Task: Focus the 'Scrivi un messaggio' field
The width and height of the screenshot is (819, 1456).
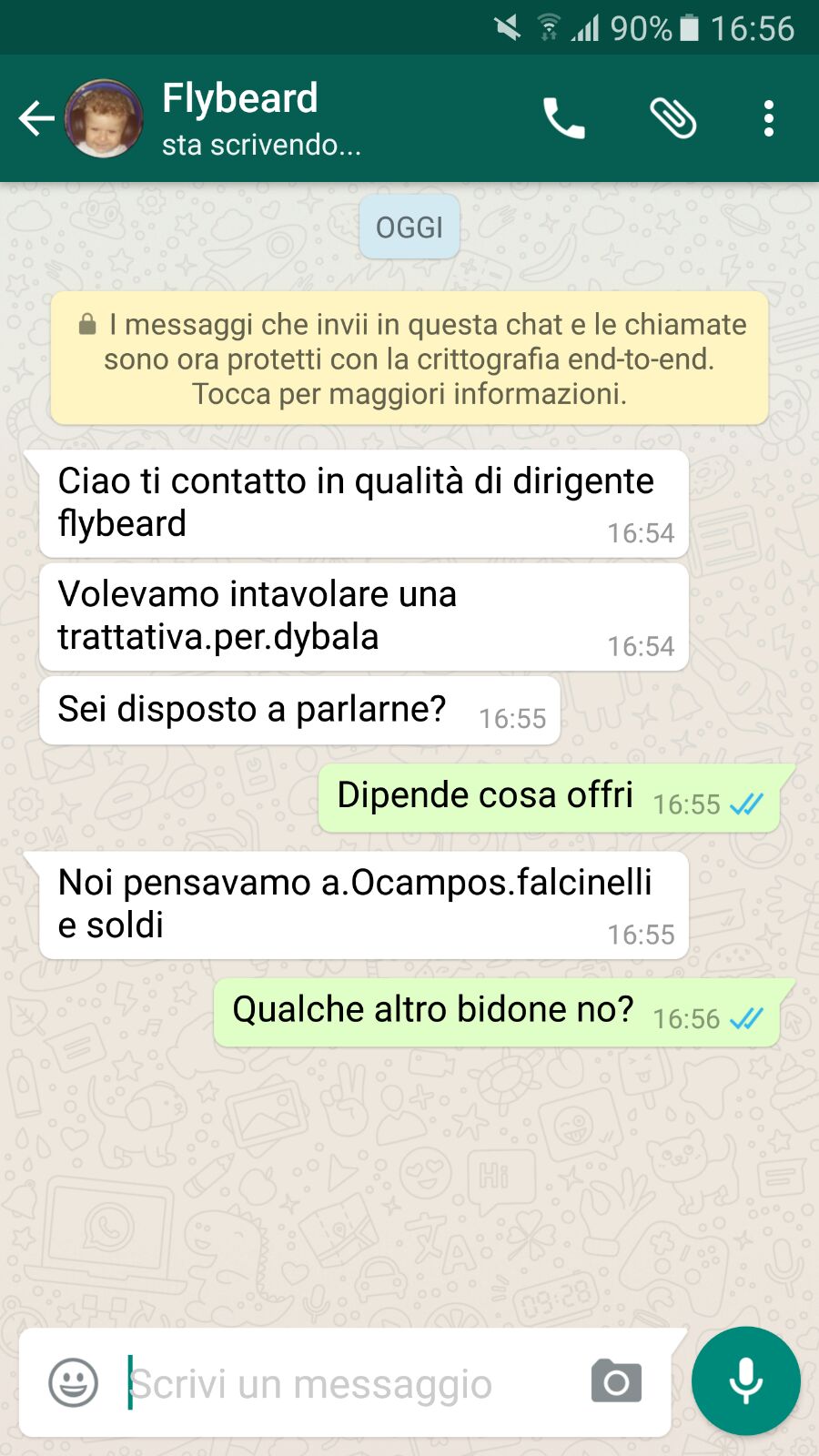Action: [346, 1383]
